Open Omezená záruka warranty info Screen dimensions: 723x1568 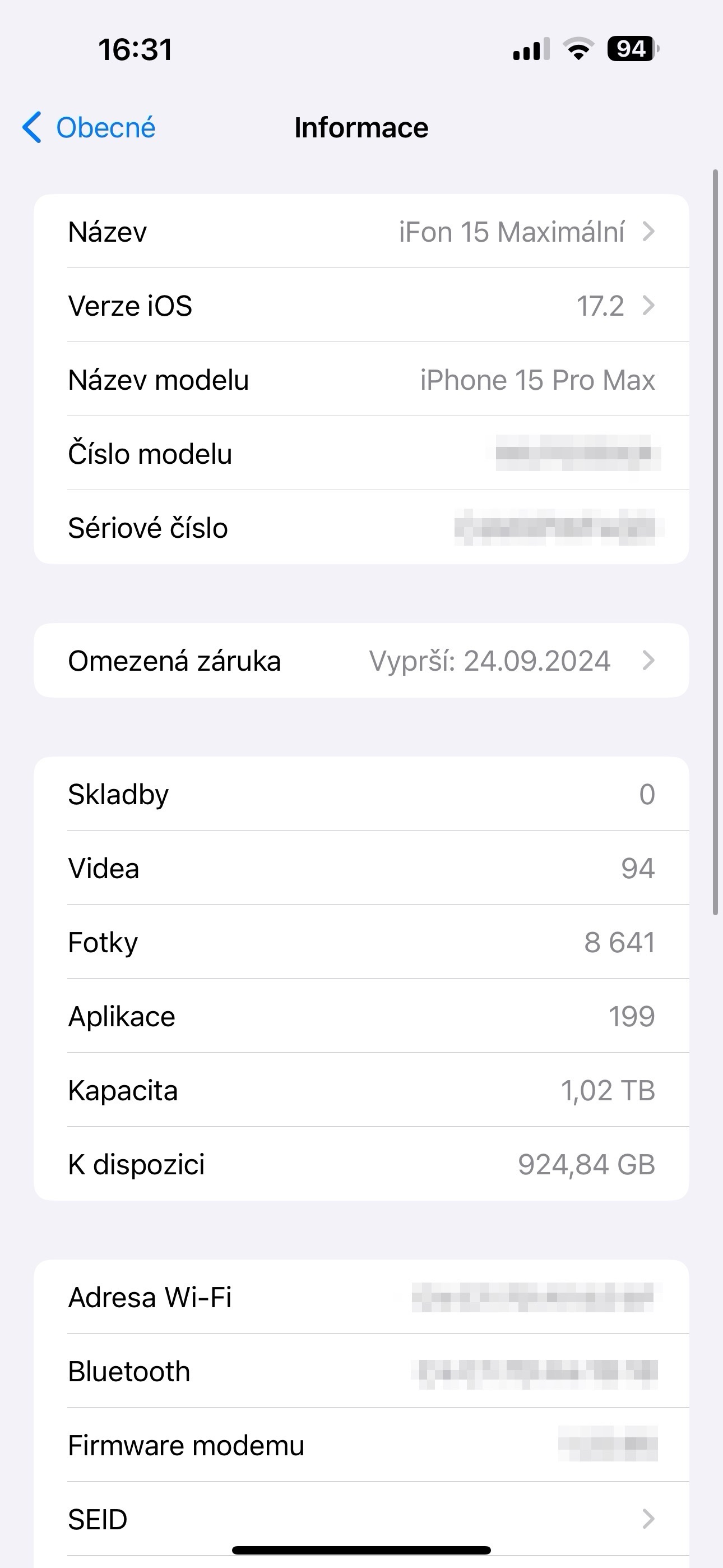pyautogui.click(x=361, y=661)
